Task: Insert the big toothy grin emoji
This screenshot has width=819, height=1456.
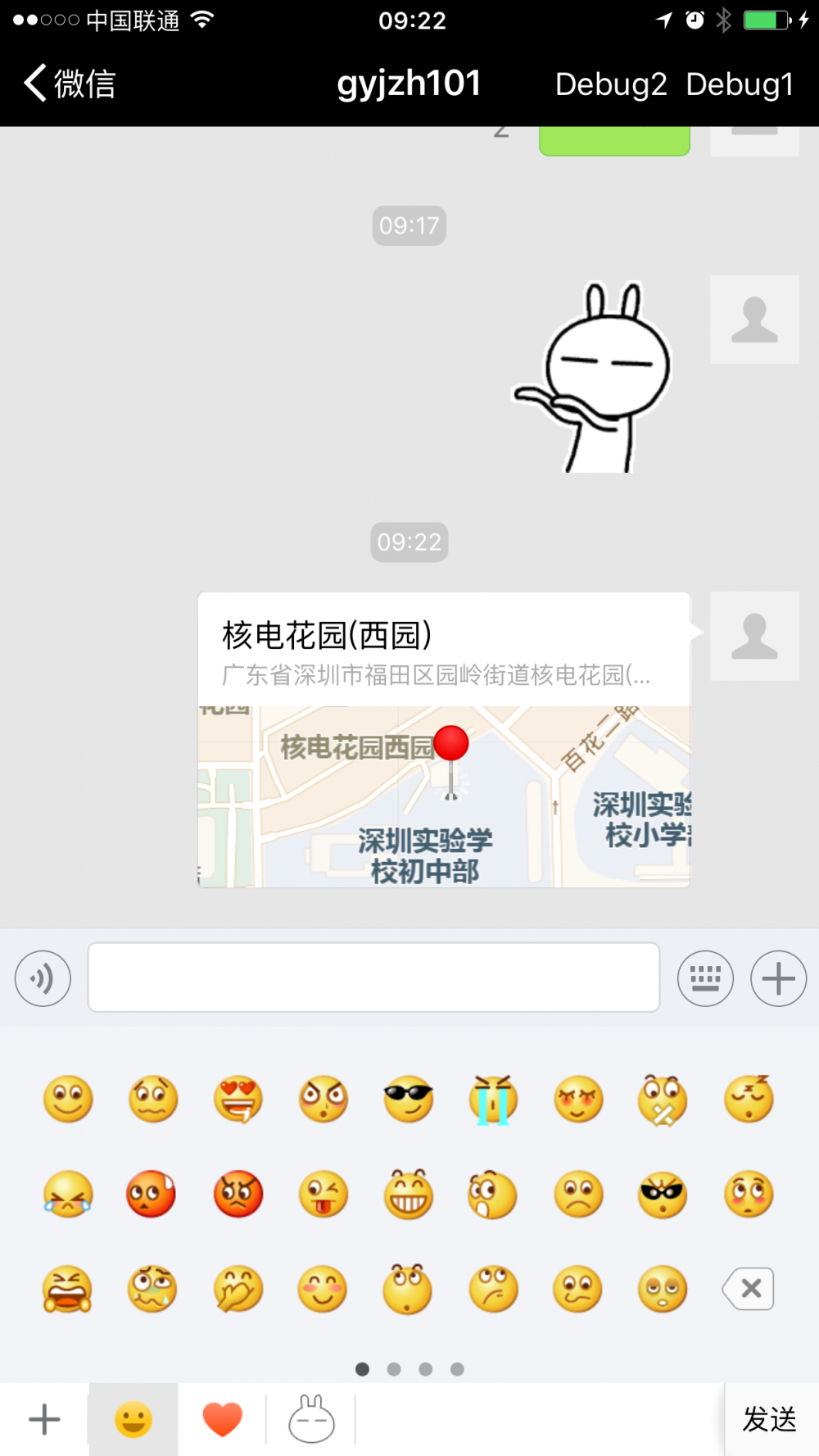Action: tap(409, 1195)
